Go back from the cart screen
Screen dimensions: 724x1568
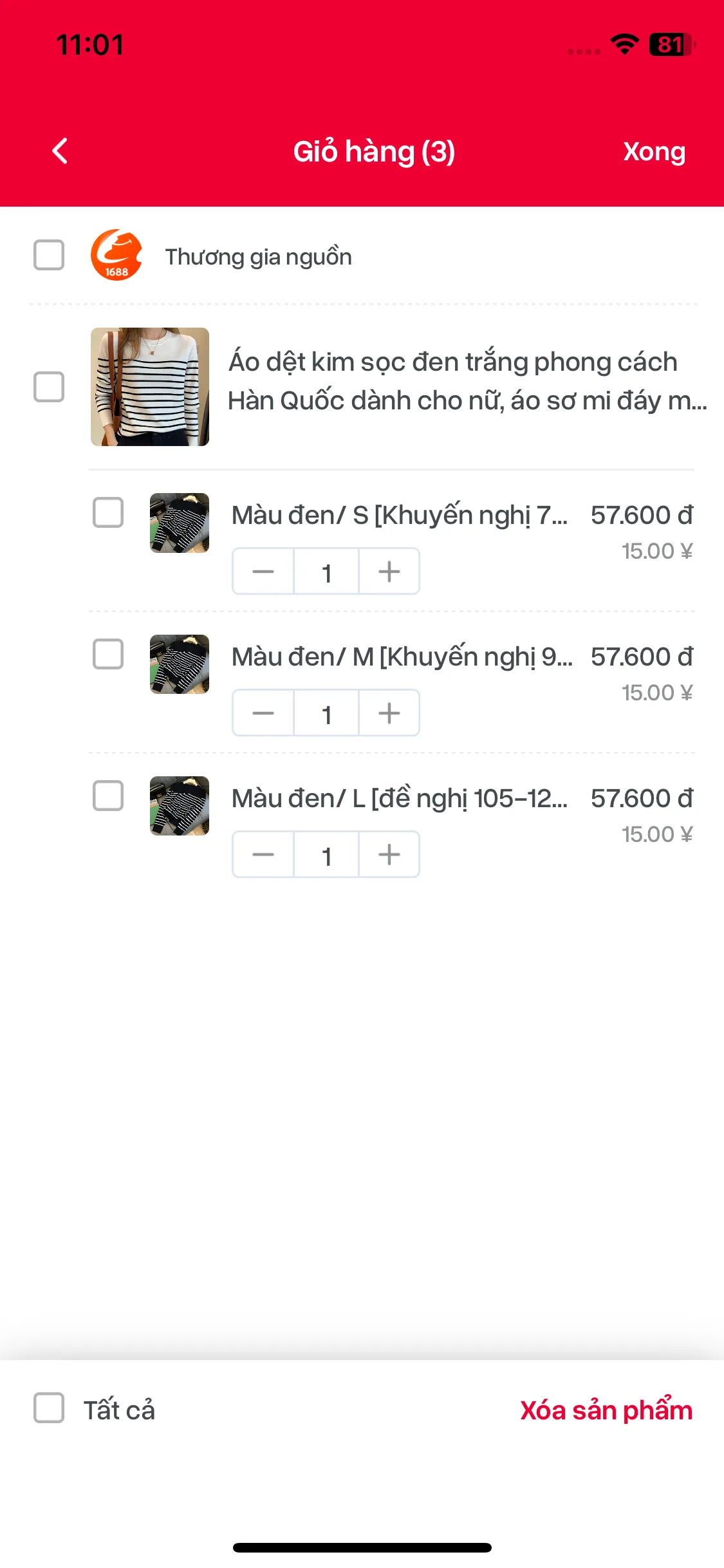pyautogui.click(x=60, y=151)
